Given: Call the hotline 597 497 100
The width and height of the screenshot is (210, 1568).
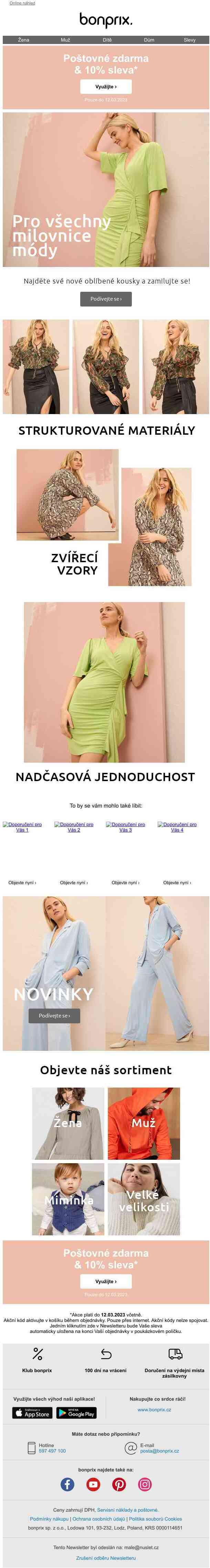Looking at the screenshot, I should point(52,1450).
